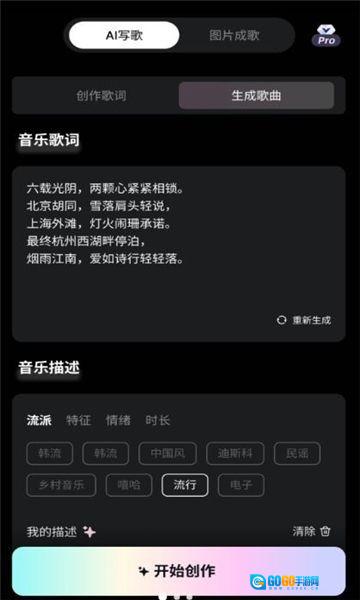Viewport: 360px width, 600px height.
Task: Open the Pro membership badge
Action: tap(326, 36)
